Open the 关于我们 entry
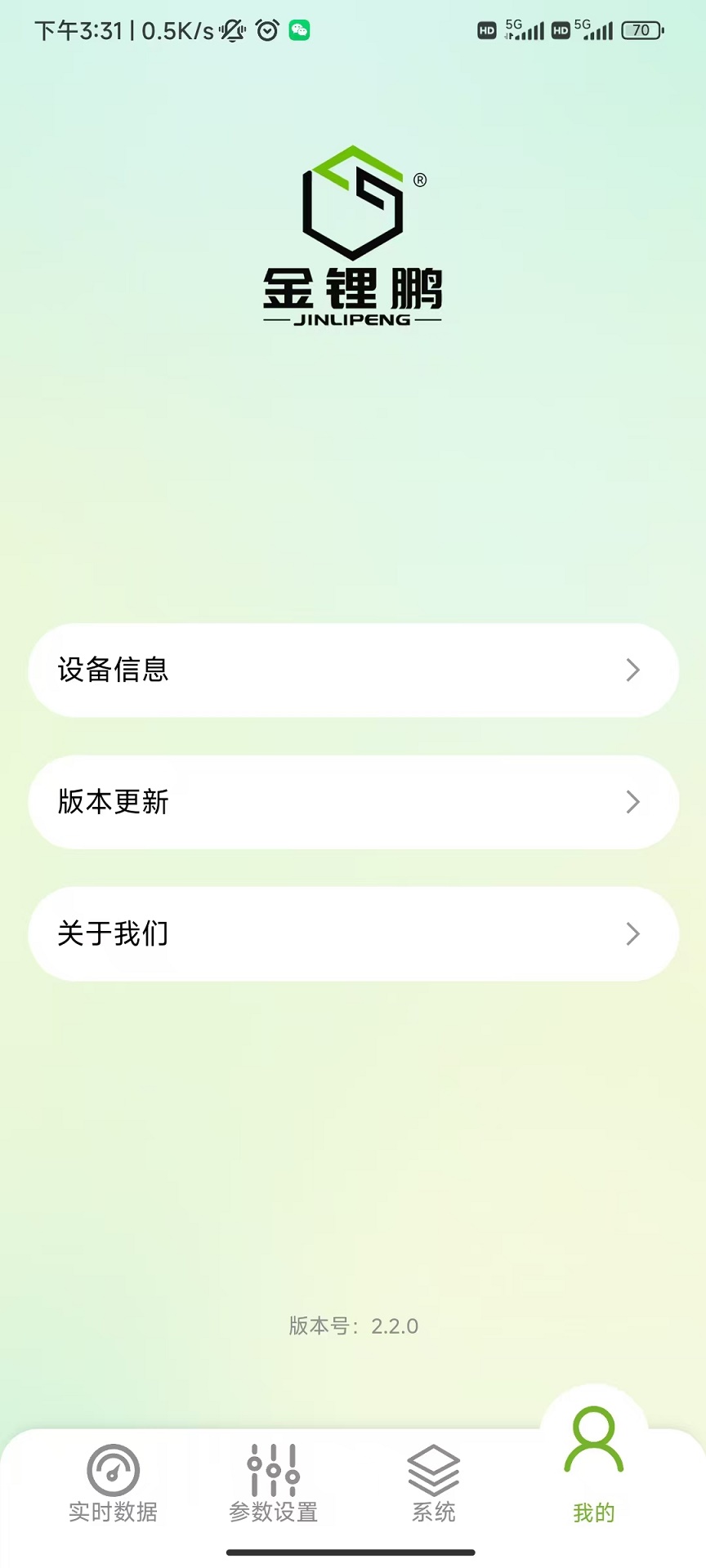The image size is (706, 1568). click(x=353, y=933)
